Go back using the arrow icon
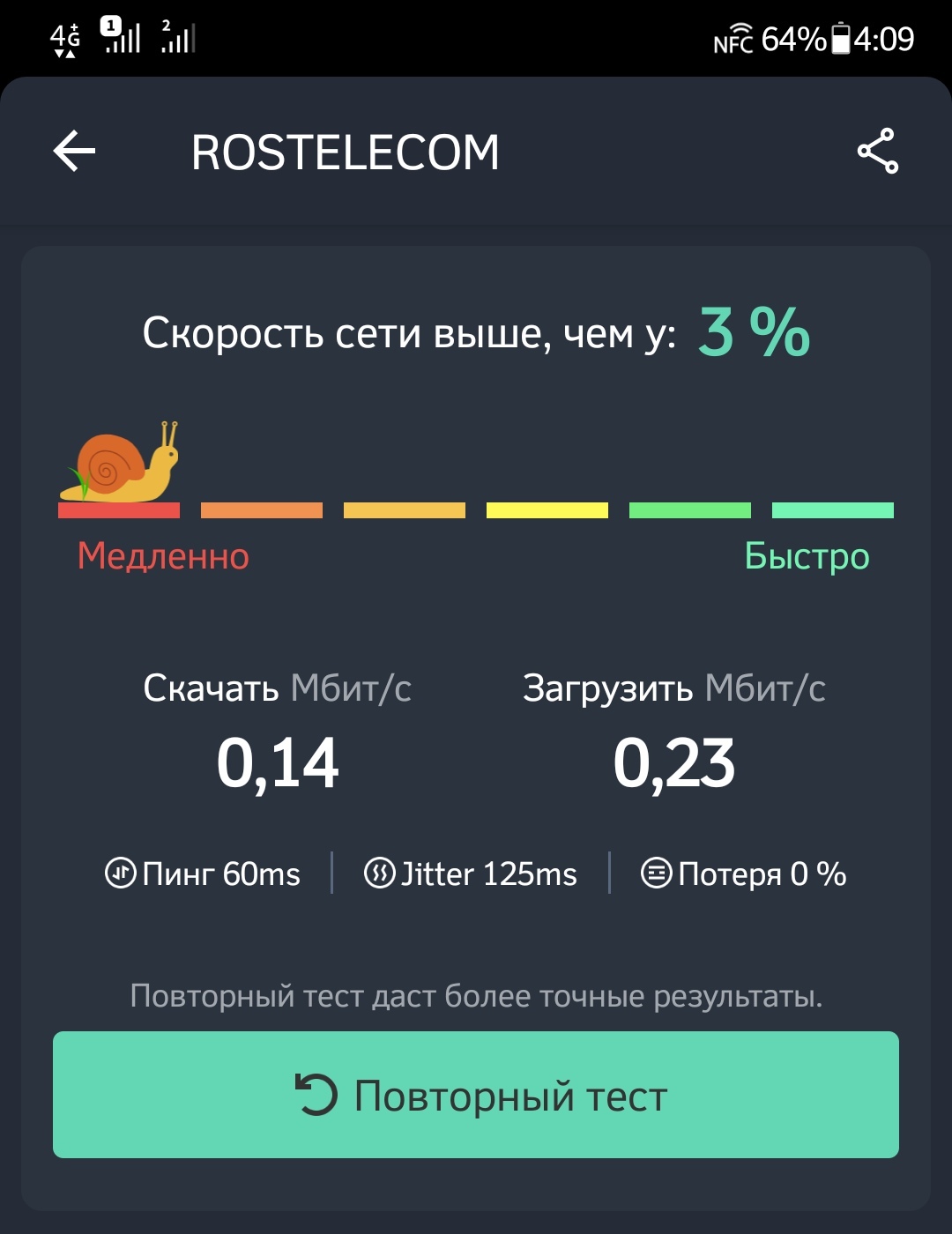Image resolution: width=952 pixels, height=1234 pixels. 74,152
